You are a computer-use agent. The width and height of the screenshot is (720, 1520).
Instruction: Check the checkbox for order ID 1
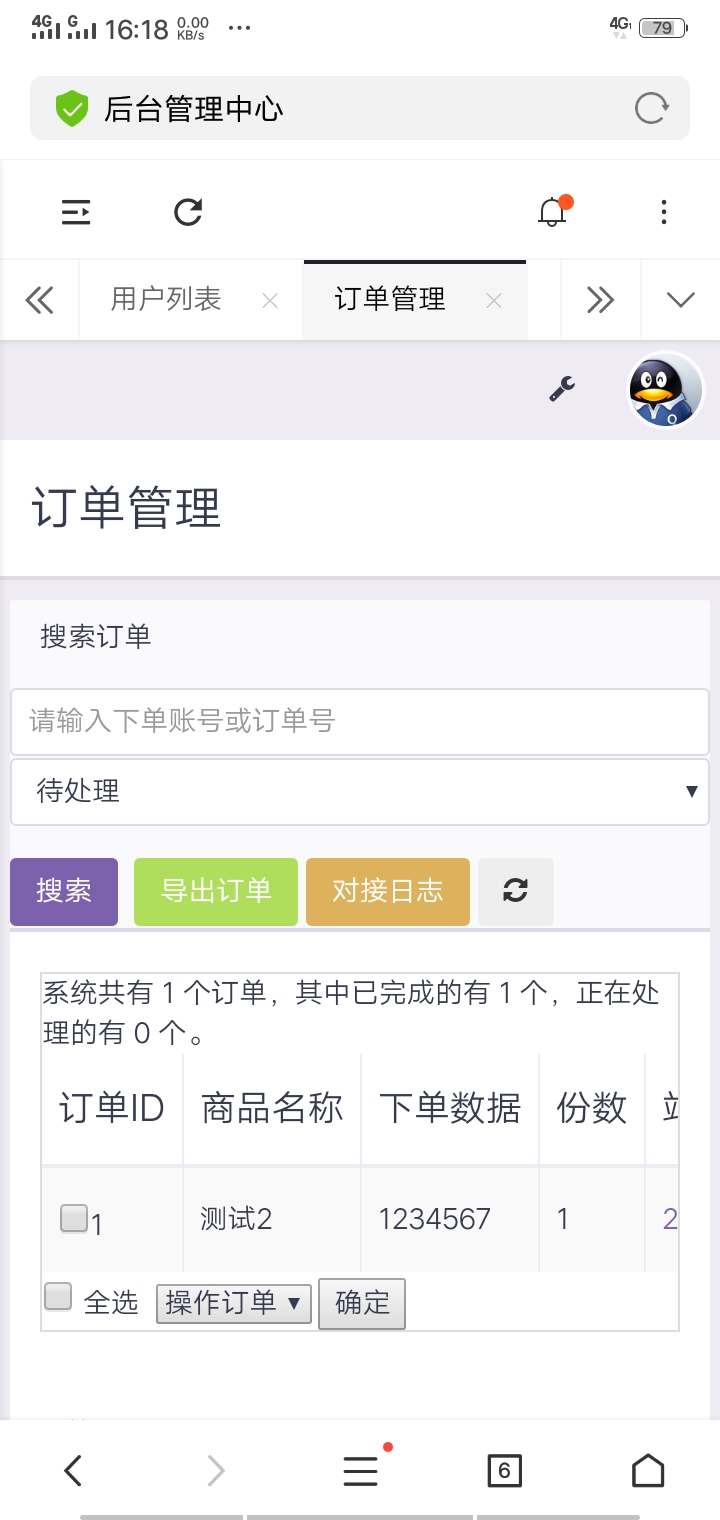(x=73, y=1217)
